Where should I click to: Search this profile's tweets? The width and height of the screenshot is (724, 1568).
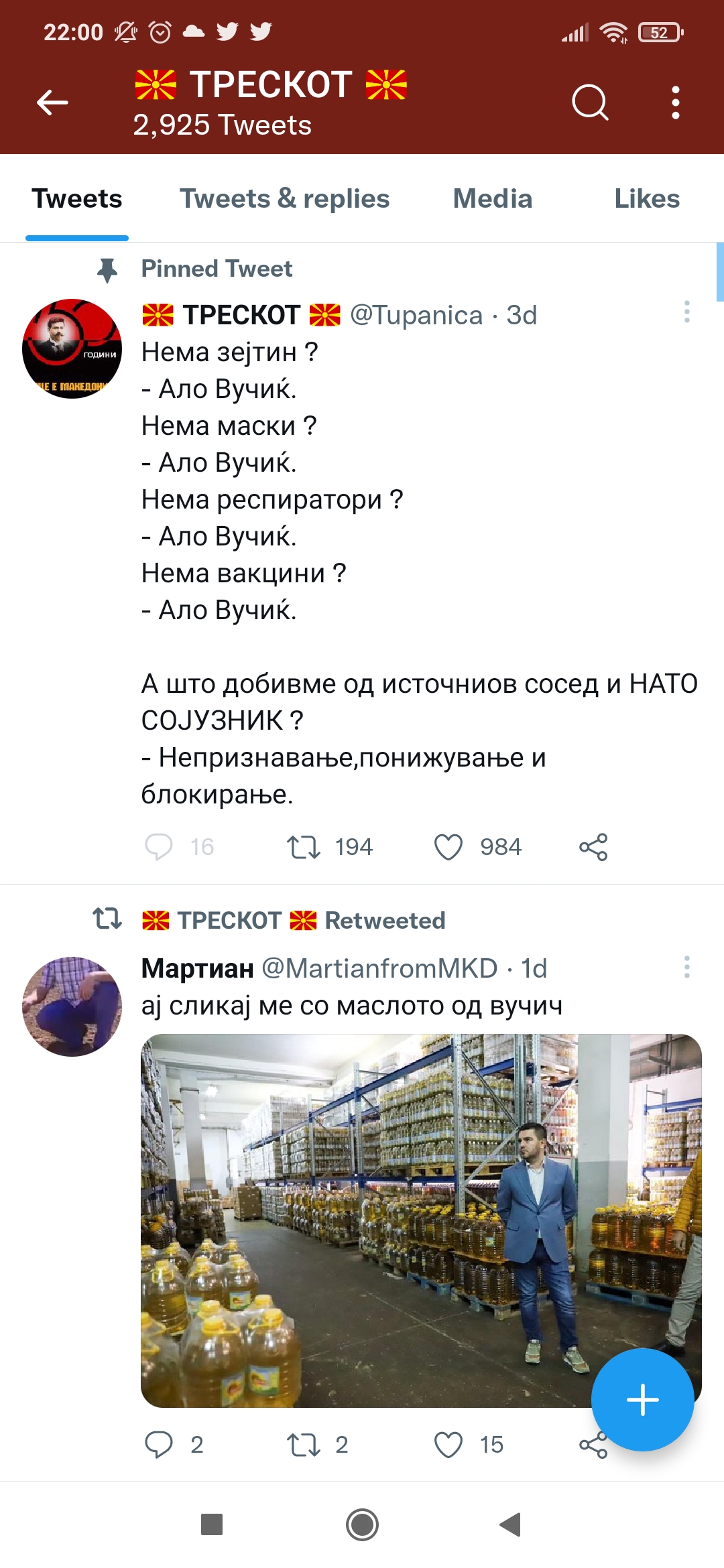tap(589, 103)
